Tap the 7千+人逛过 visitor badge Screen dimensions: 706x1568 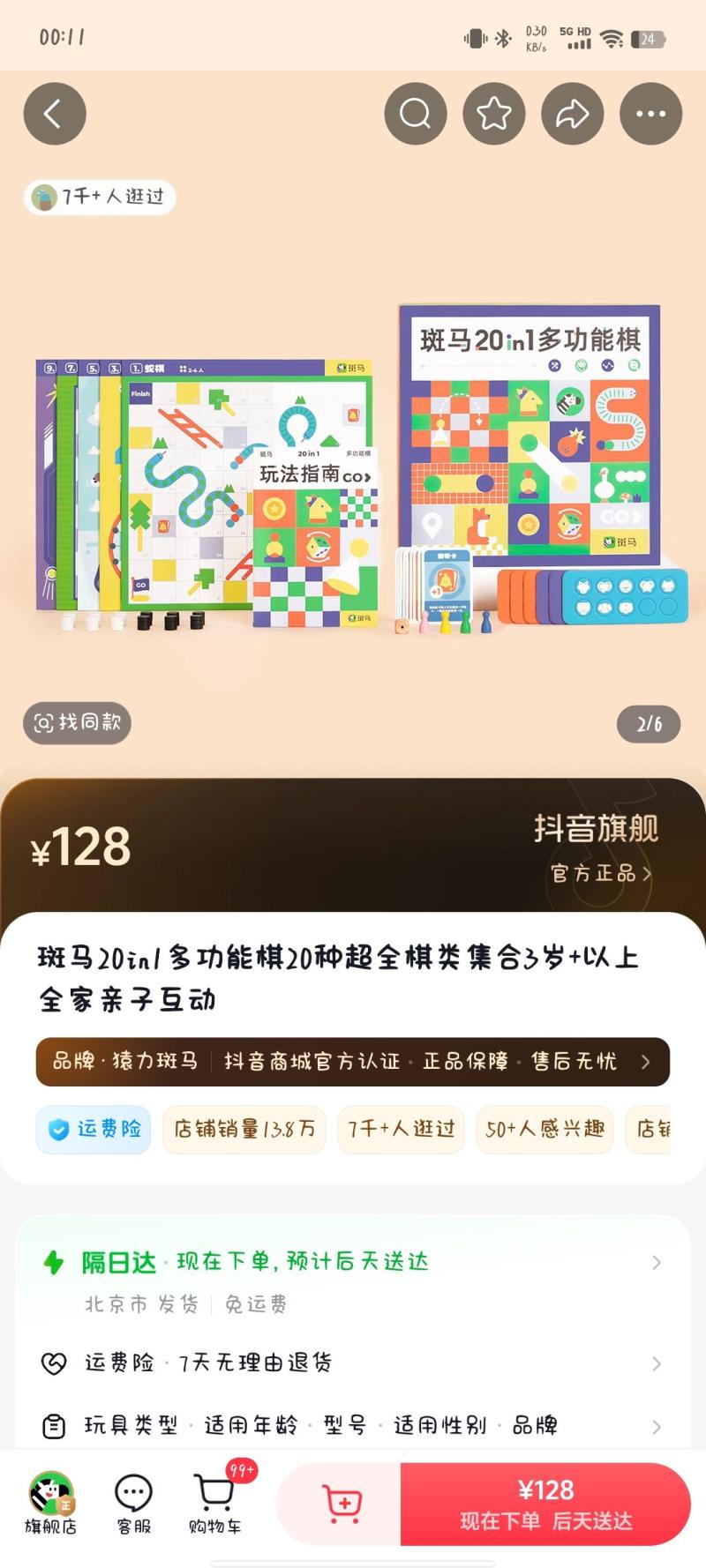pos(100,197)
